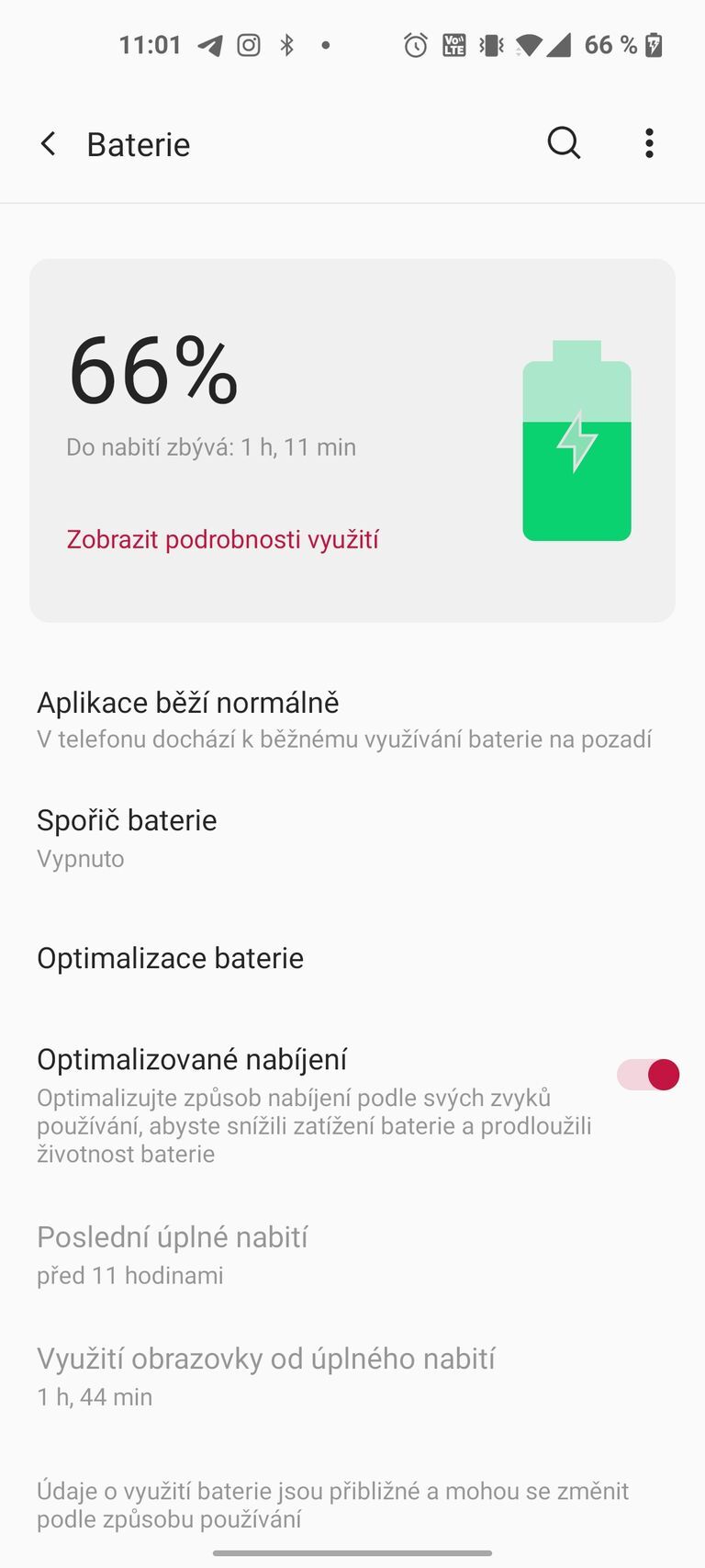Tap the alarm clock icon in status bar
The height and width of the screenshot is (1568, 705).
pyautogui.click(x=415, y=43)
